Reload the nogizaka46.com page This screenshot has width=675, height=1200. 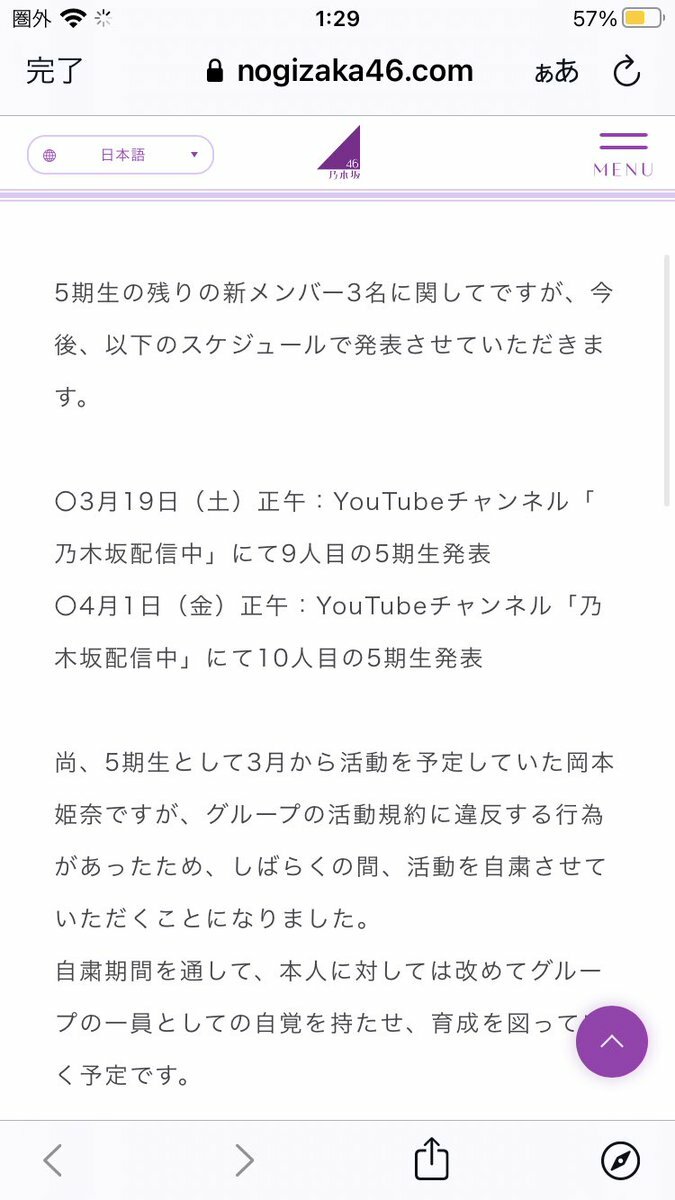[626, 71]
